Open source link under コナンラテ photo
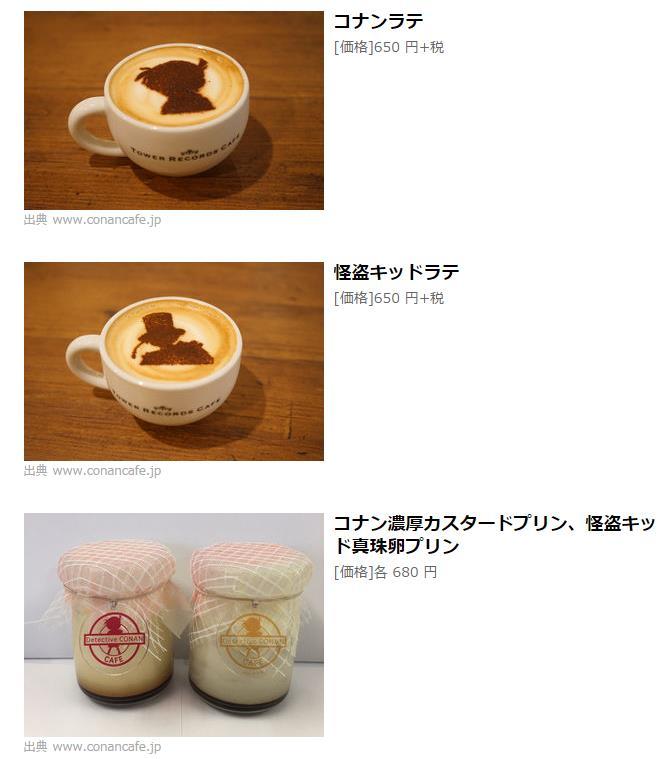Image resolution: width=667 pixels, height=759 pixels. 106,220
